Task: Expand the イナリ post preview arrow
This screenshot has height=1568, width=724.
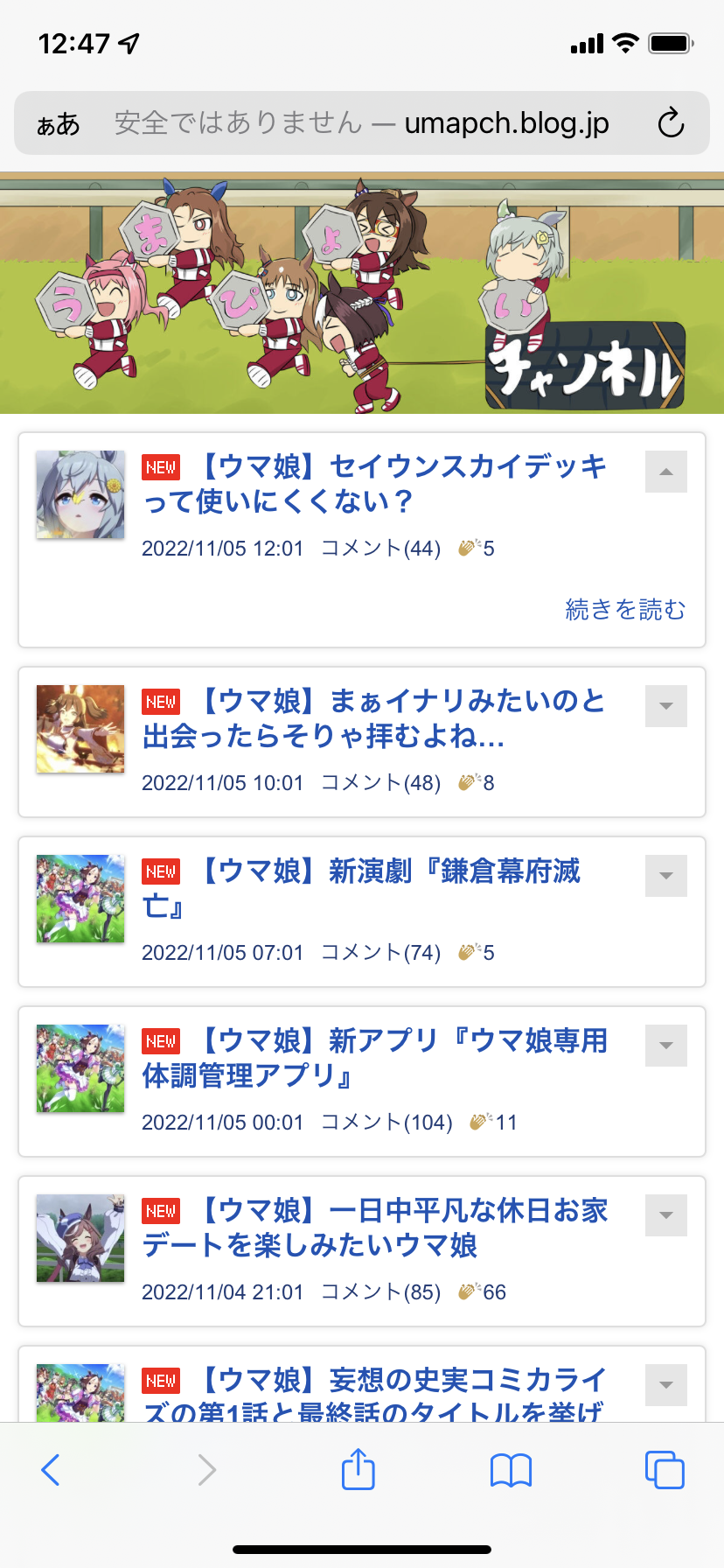Action: pyautogui.click(x=665, y=706)
